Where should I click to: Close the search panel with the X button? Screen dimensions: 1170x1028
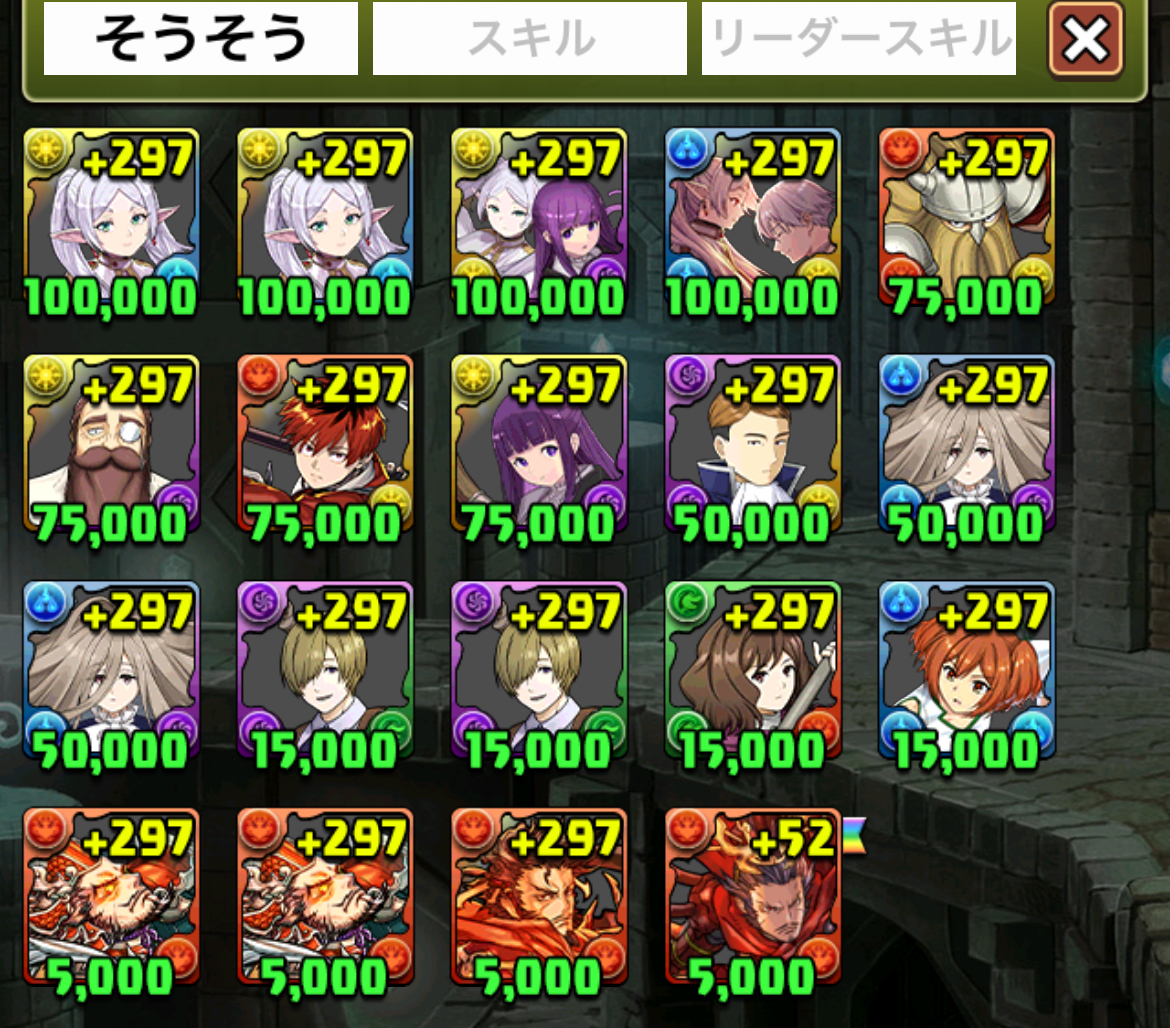pyautogui.click(x=1085, y=38)
